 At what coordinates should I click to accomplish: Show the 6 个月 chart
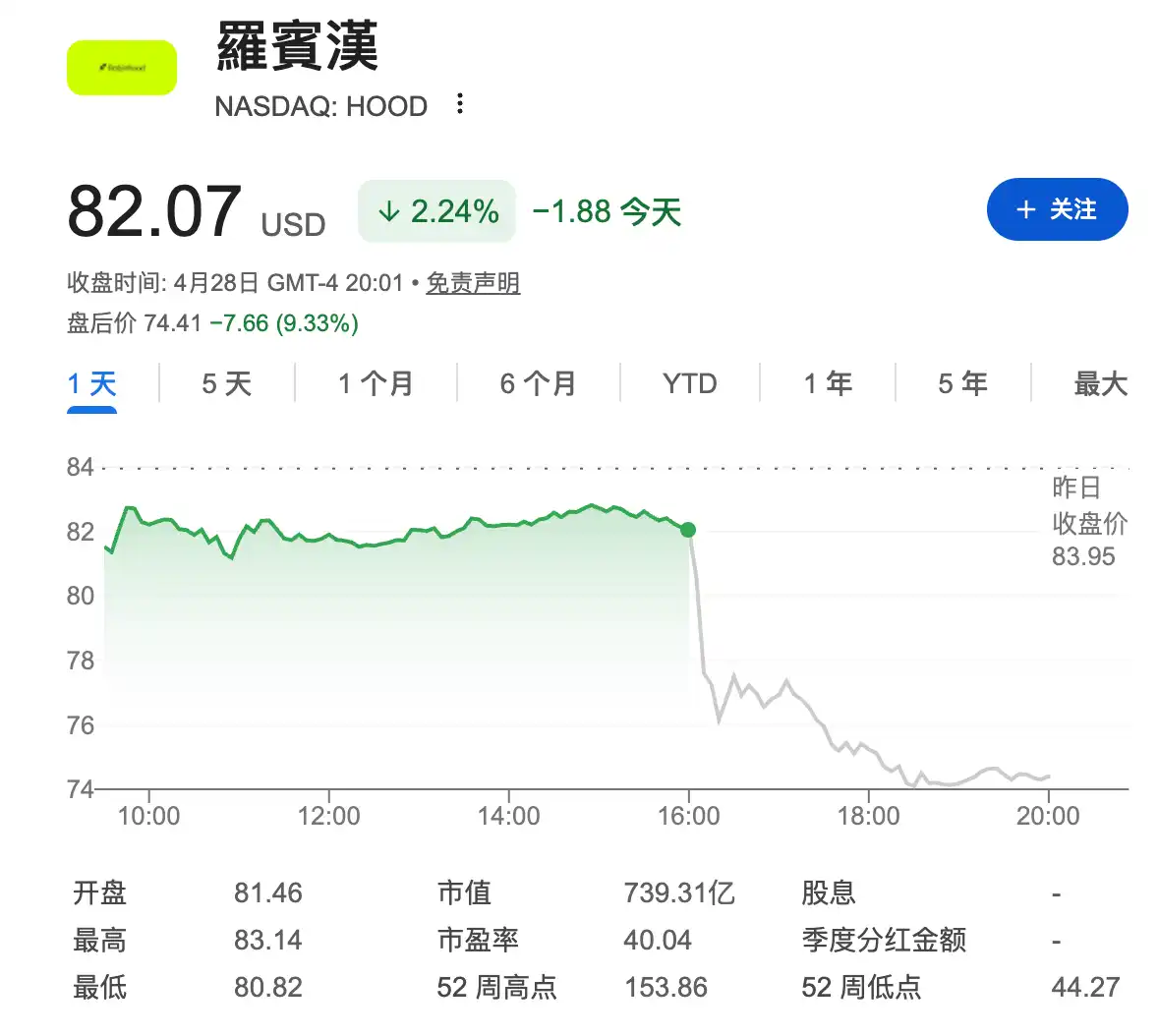pos(538,383)
